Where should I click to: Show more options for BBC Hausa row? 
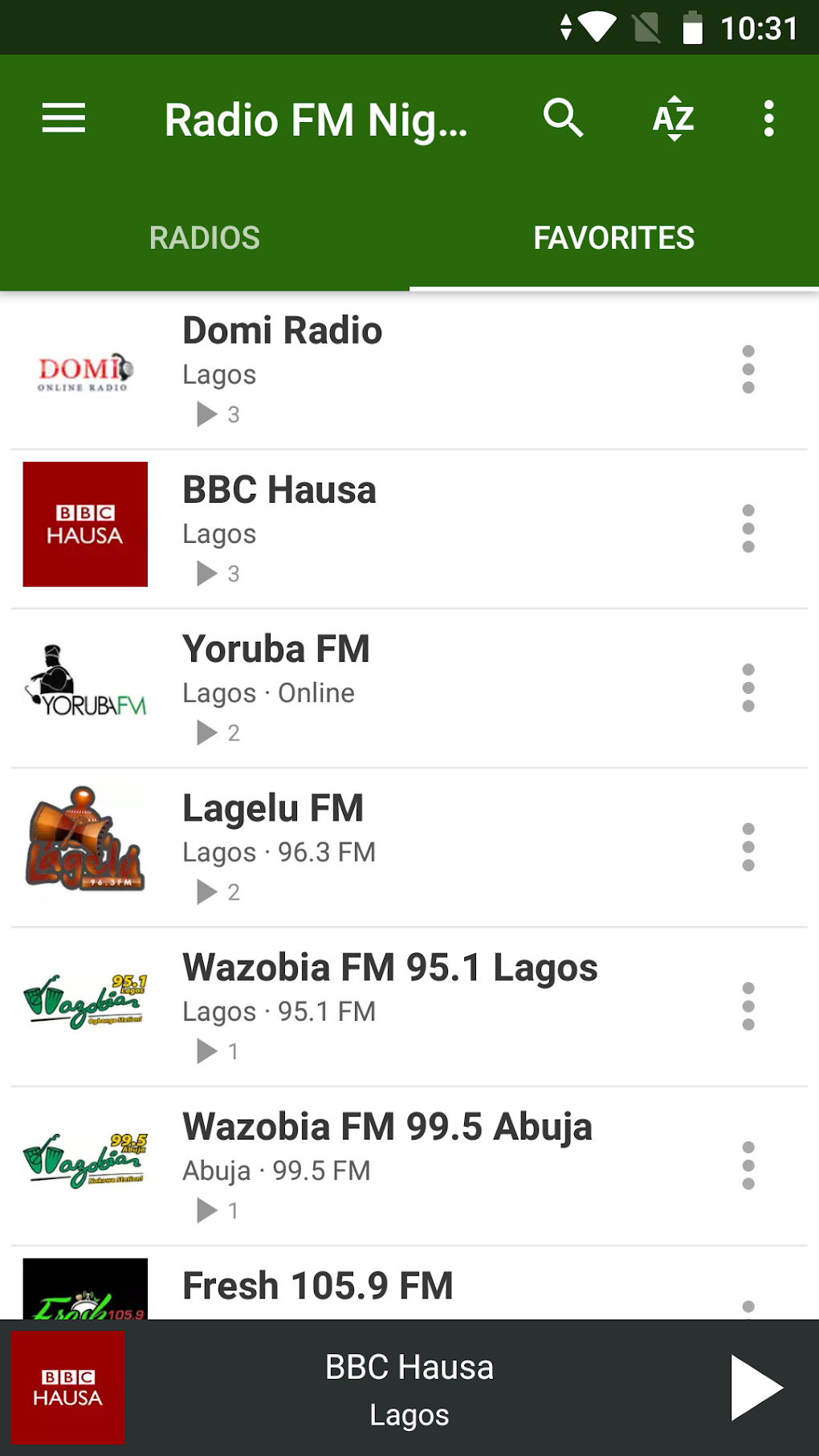point(748,528)
